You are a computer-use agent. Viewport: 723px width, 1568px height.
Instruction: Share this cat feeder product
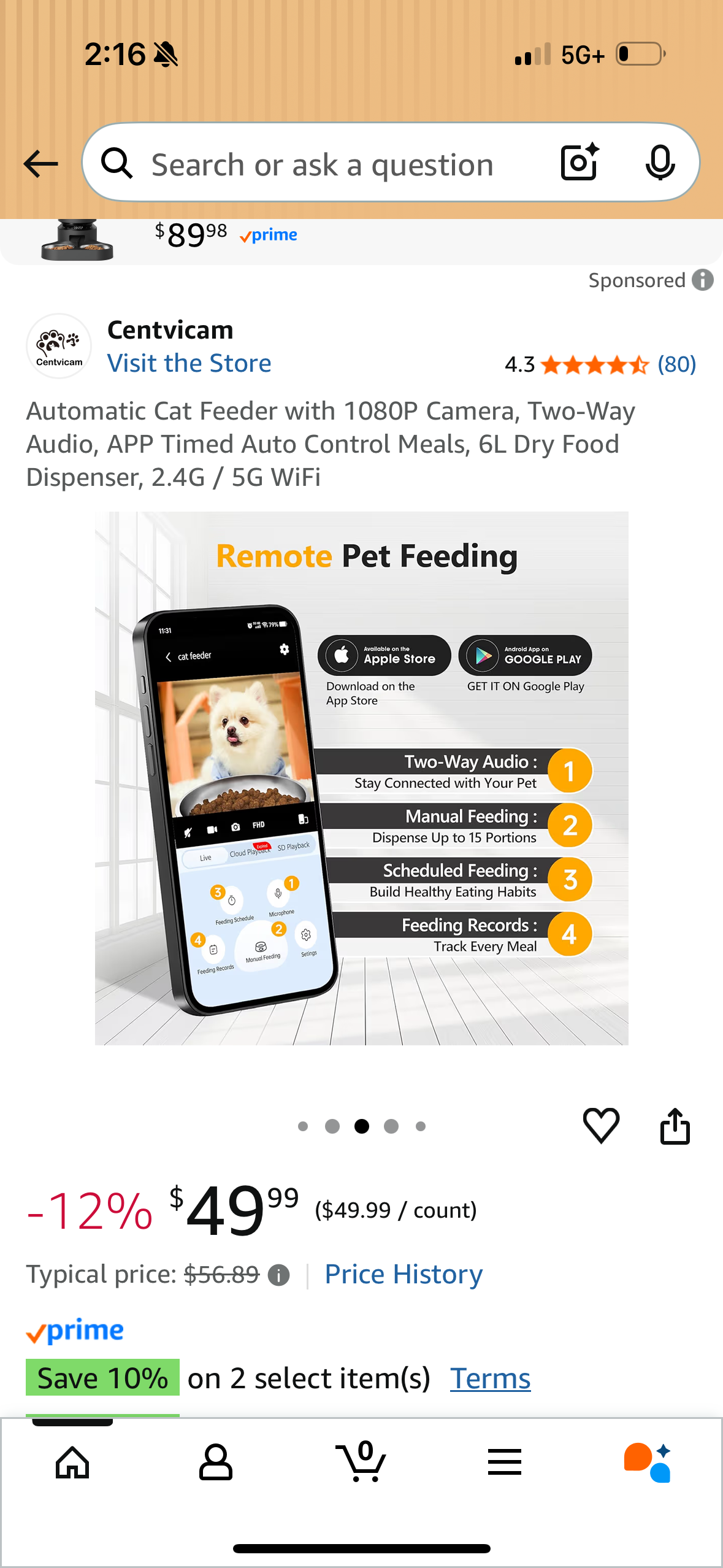coord(675,1126)
